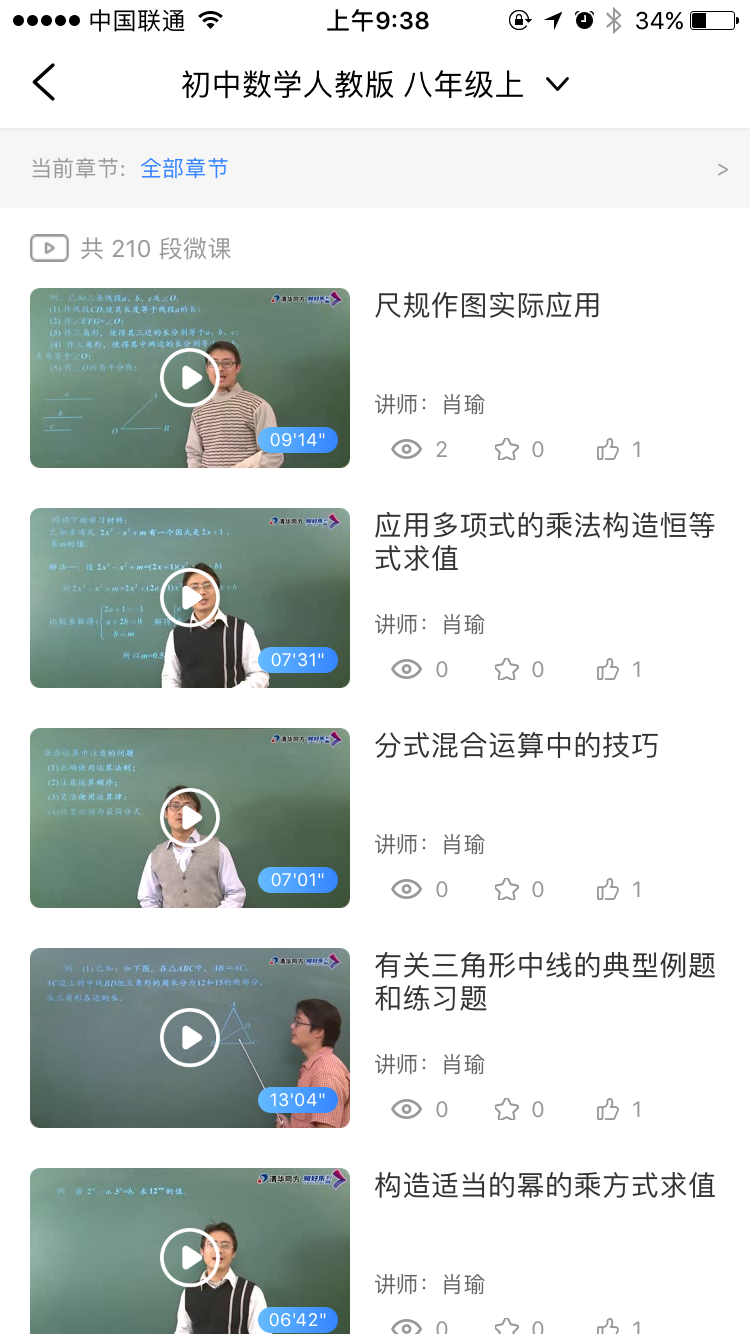750x1334 pixels.
Task: Open the 应用多项式的乘法 video thumbnail
Action: coord(189,597)
